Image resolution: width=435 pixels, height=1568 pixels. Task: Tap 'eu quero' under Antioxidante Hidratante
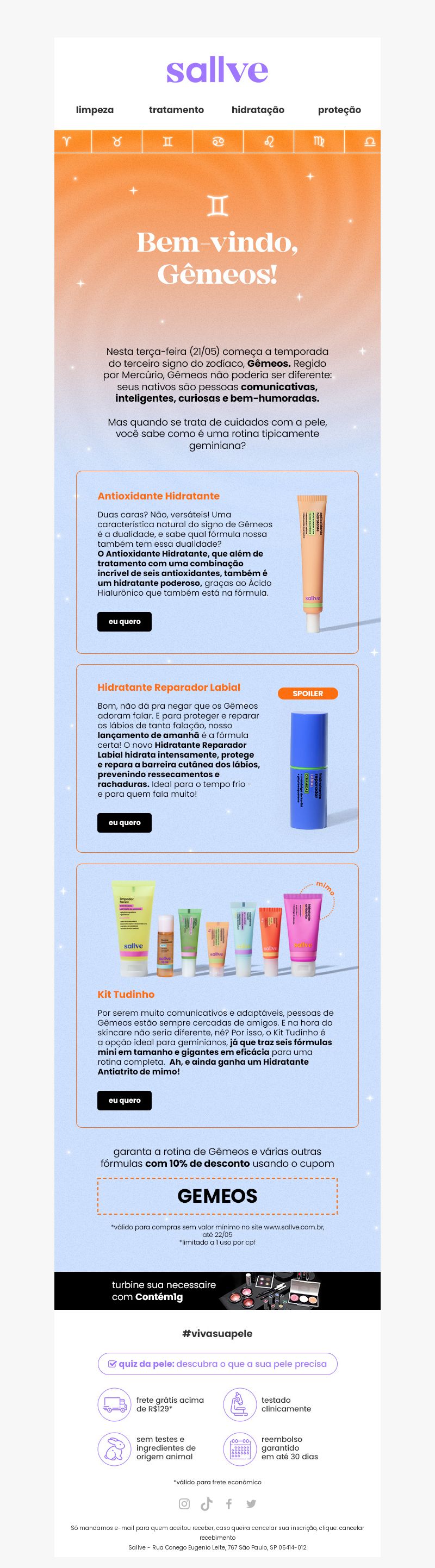pyautogui.click(x=125, y=621)
